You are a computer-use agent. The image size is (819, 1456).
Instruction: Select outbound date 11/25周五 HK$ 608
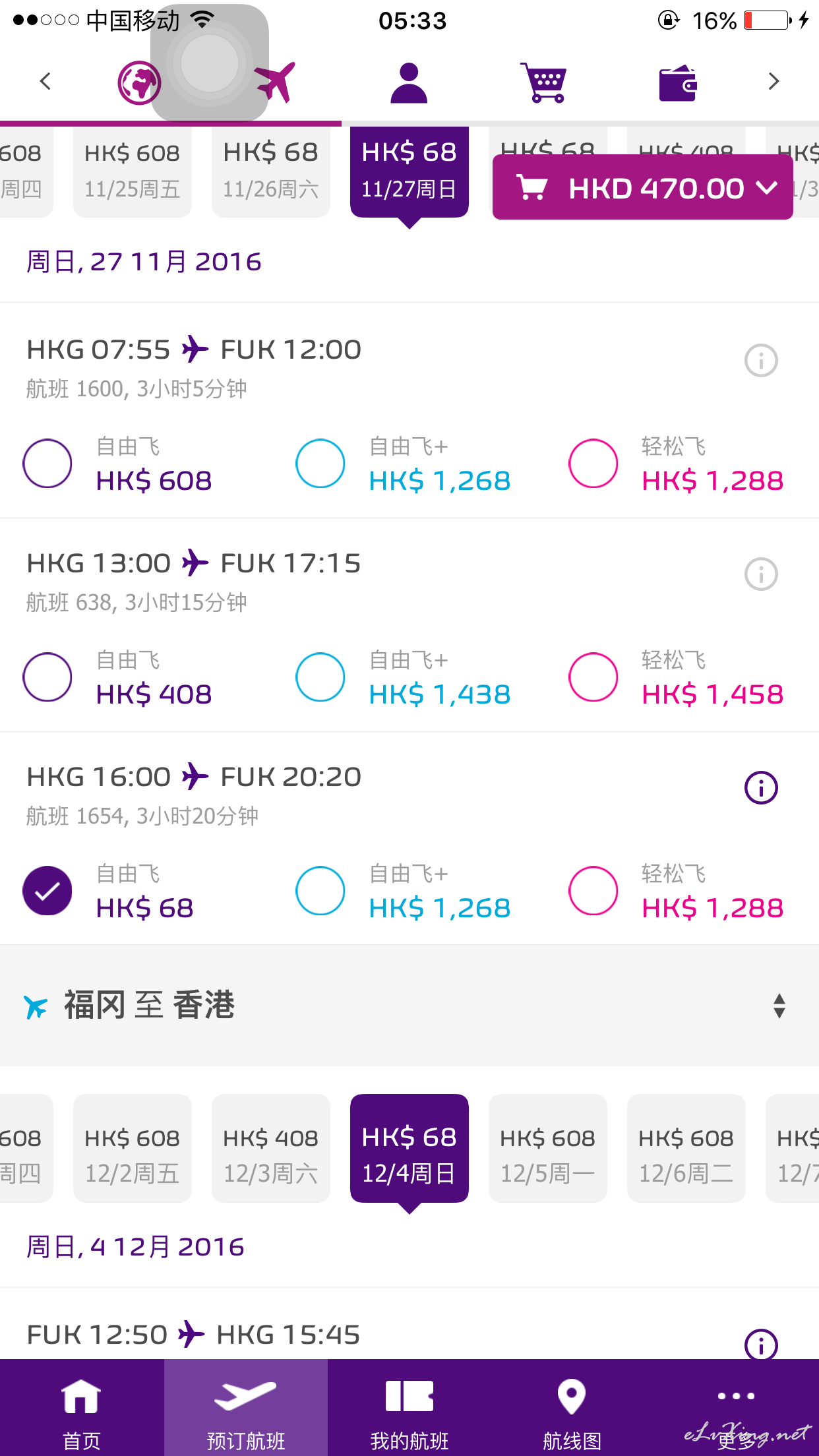tap(133, 171)
